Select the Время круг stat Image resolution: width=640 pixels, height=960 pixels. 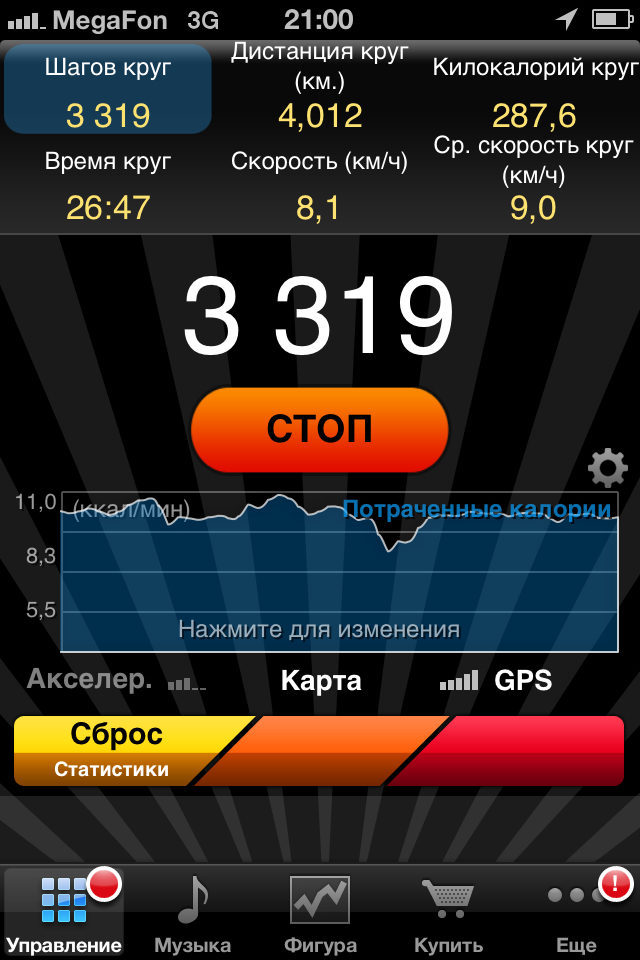[x=108, y=187]
